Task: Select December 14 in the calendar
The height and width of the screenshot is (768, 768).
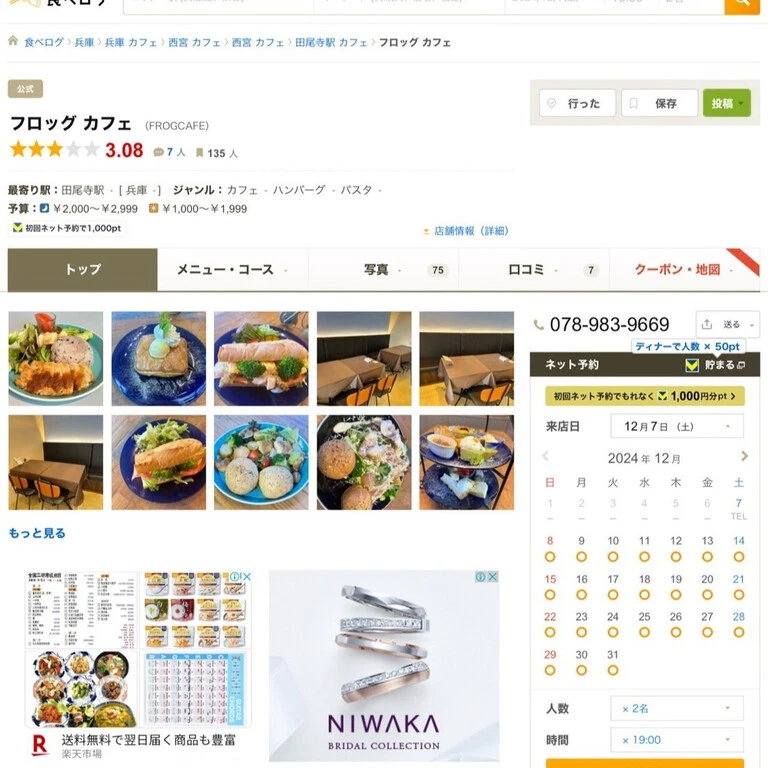Action: coord(739,548)
